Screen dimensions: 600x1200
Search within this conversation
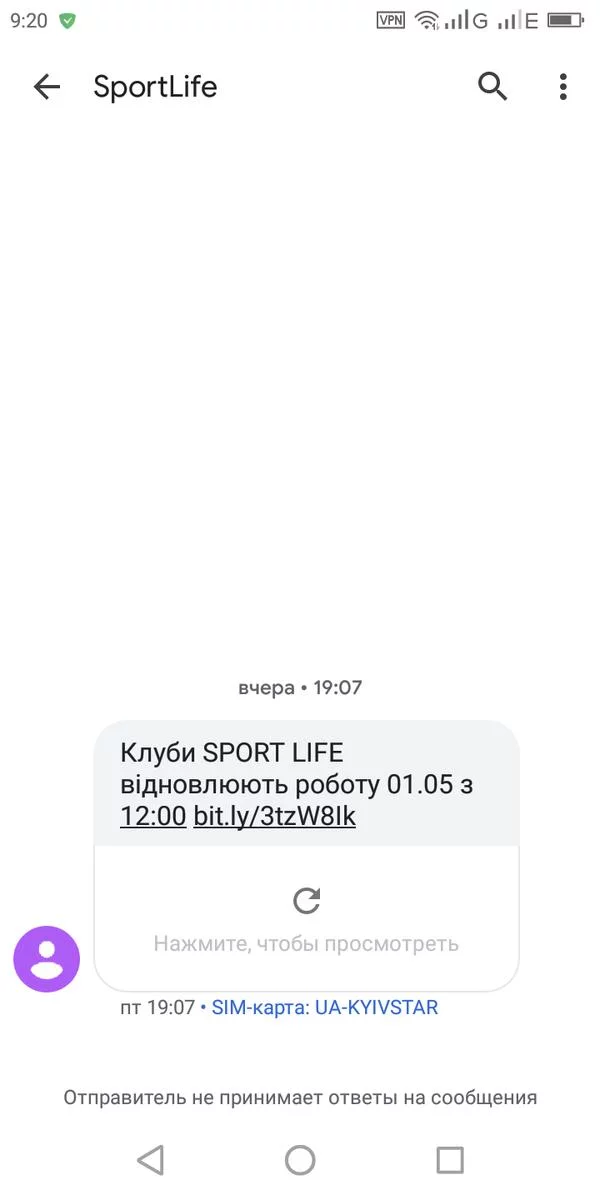[492, 87]
